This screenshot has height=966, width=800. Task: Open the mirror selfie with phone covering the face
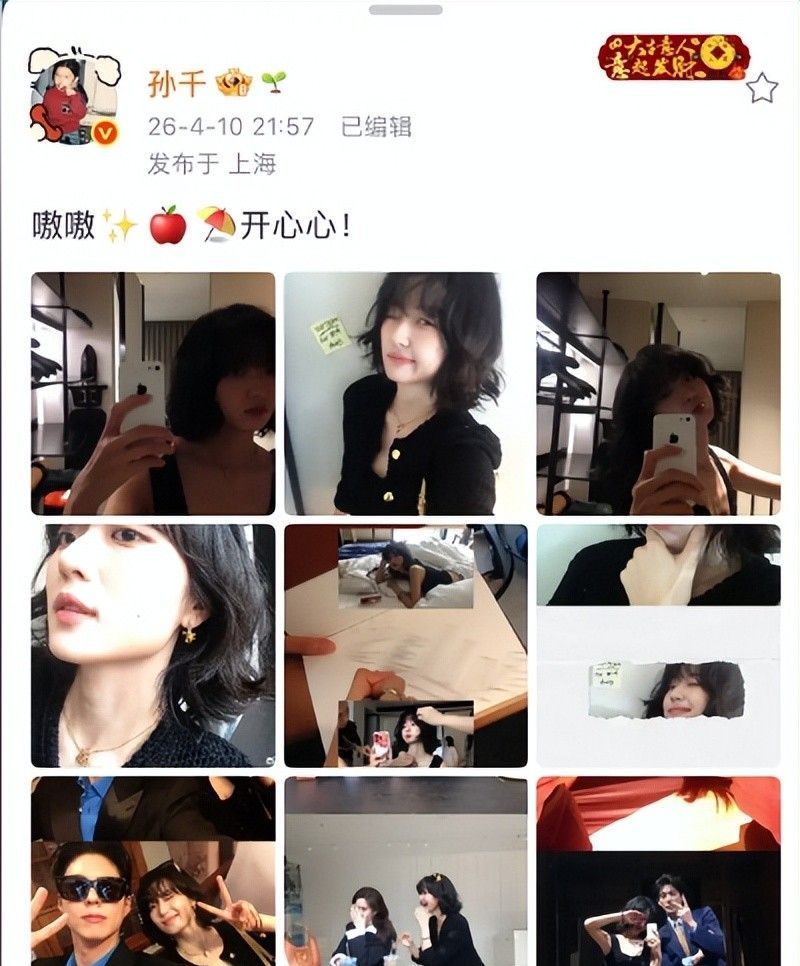pos(658,393)
